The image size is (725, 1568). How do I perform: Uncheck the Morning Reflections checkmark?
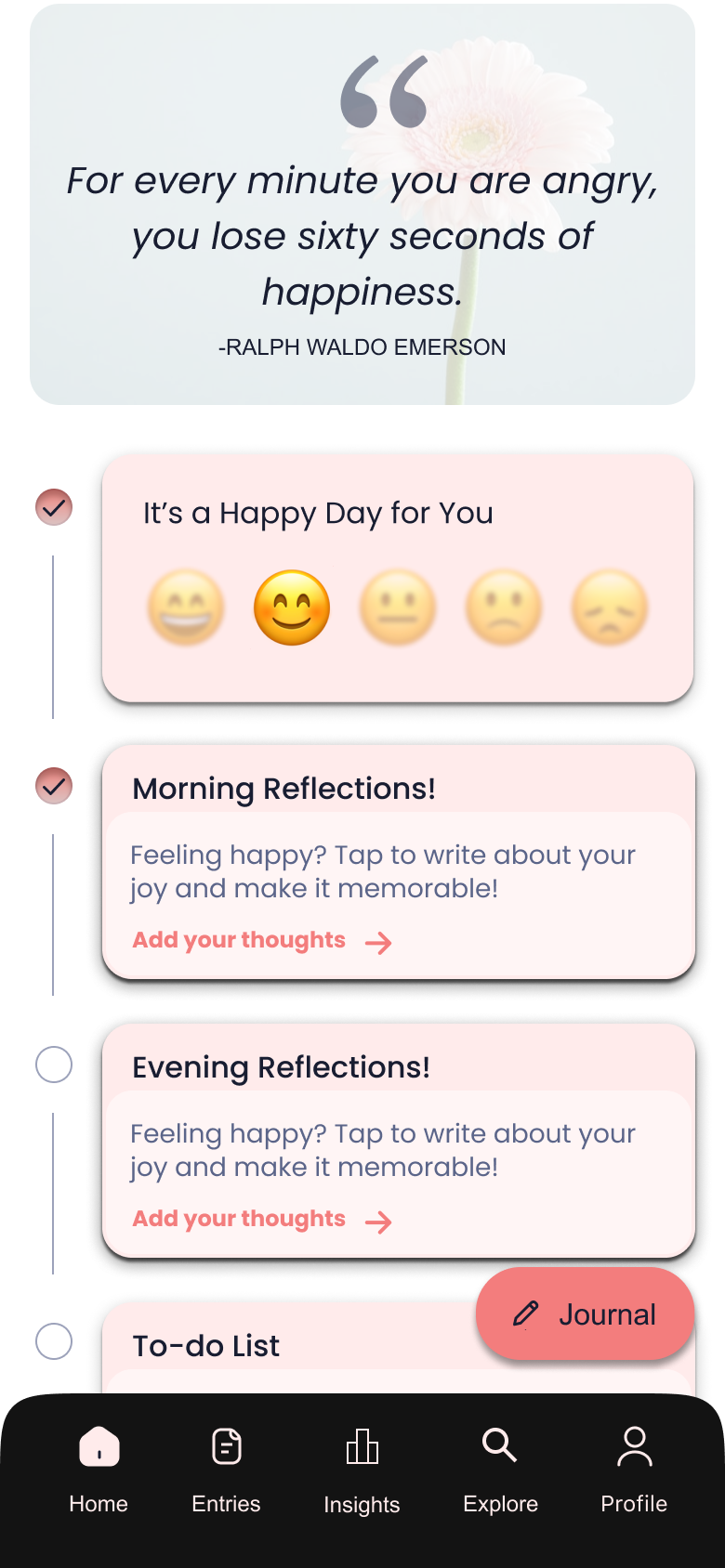tap(54, 786)
